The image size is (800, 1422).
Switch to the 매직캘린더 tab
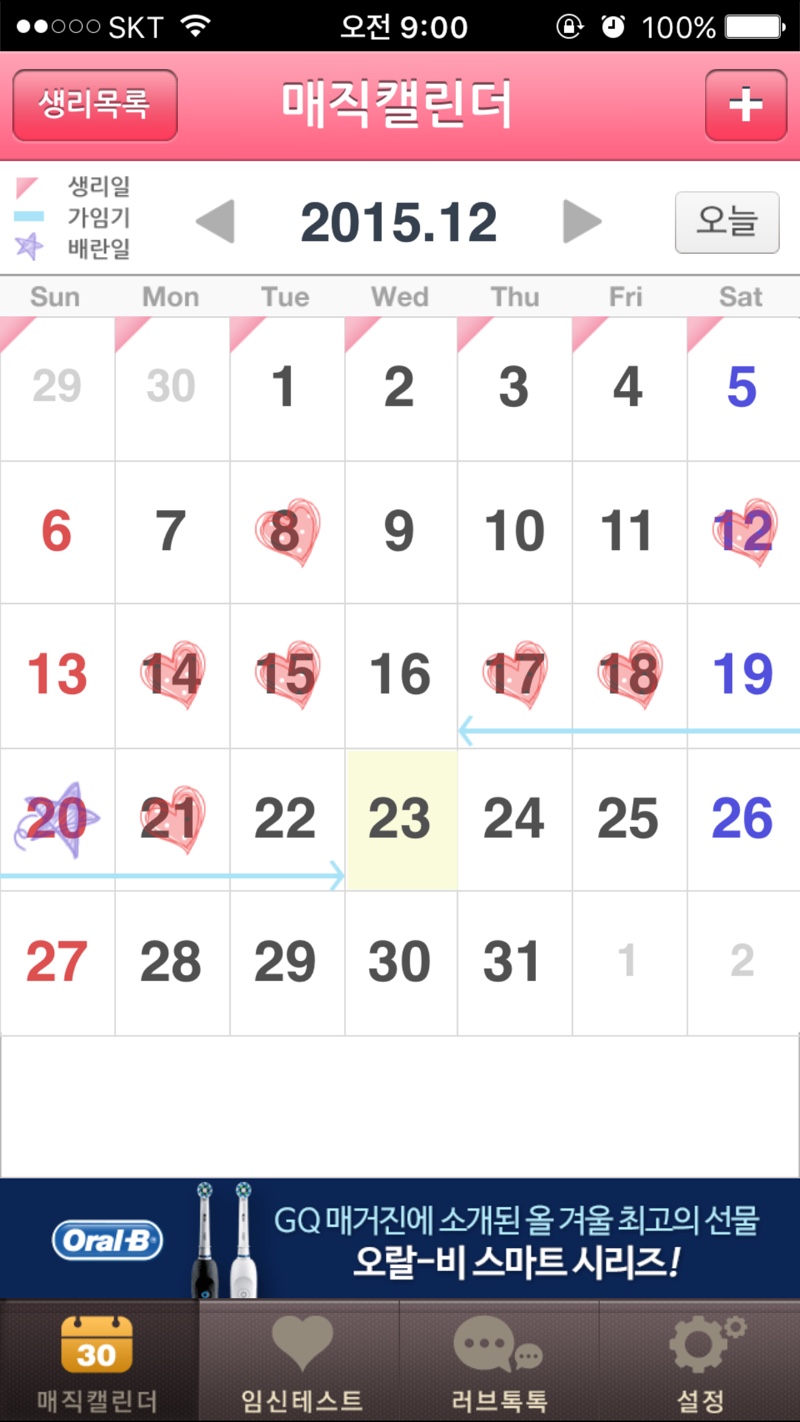99,1361
